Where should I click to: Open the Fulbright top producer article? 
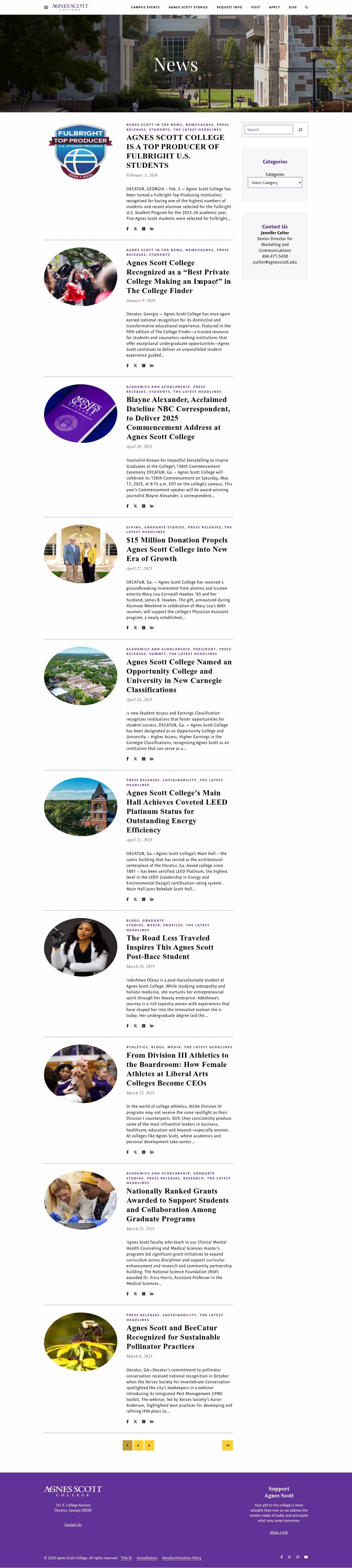pos(175,151)
